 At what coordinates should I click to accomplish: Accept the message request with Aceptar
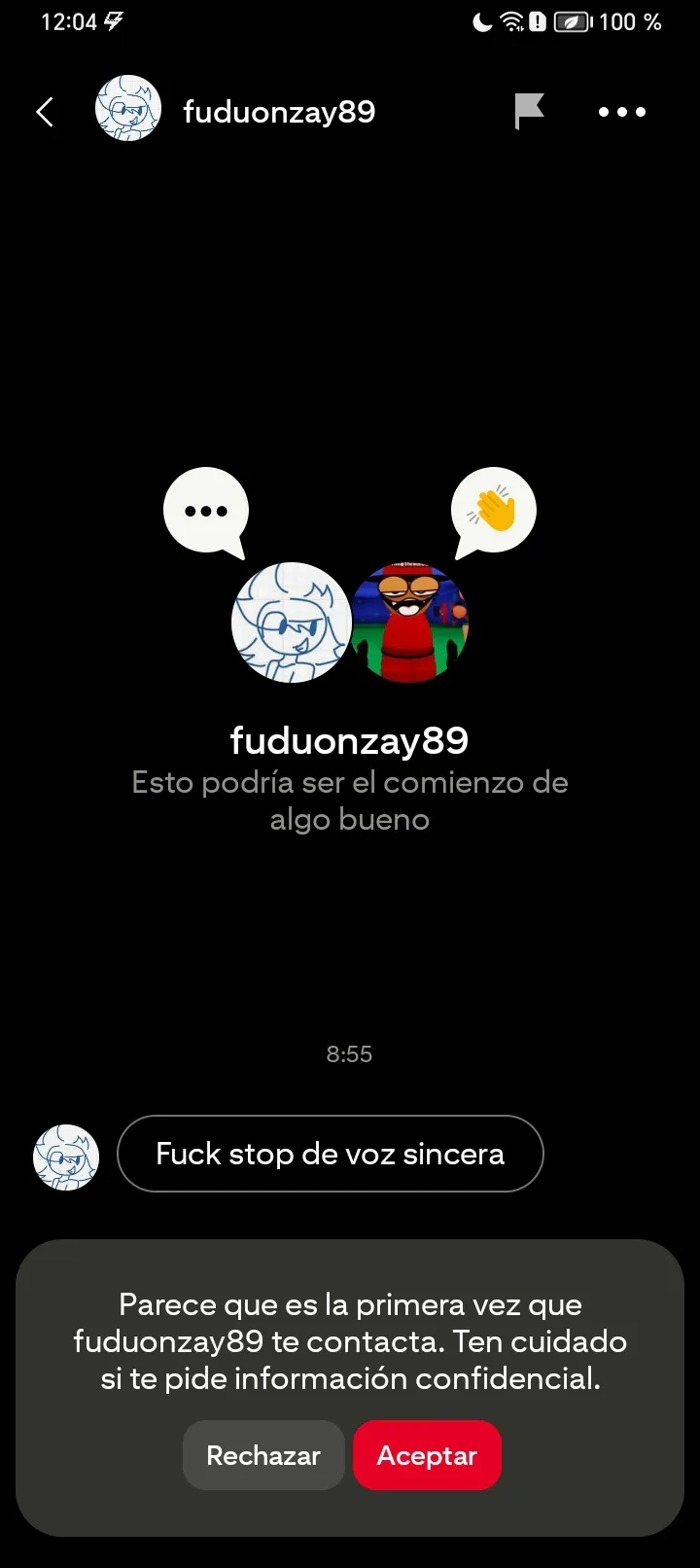point(427,1455)
